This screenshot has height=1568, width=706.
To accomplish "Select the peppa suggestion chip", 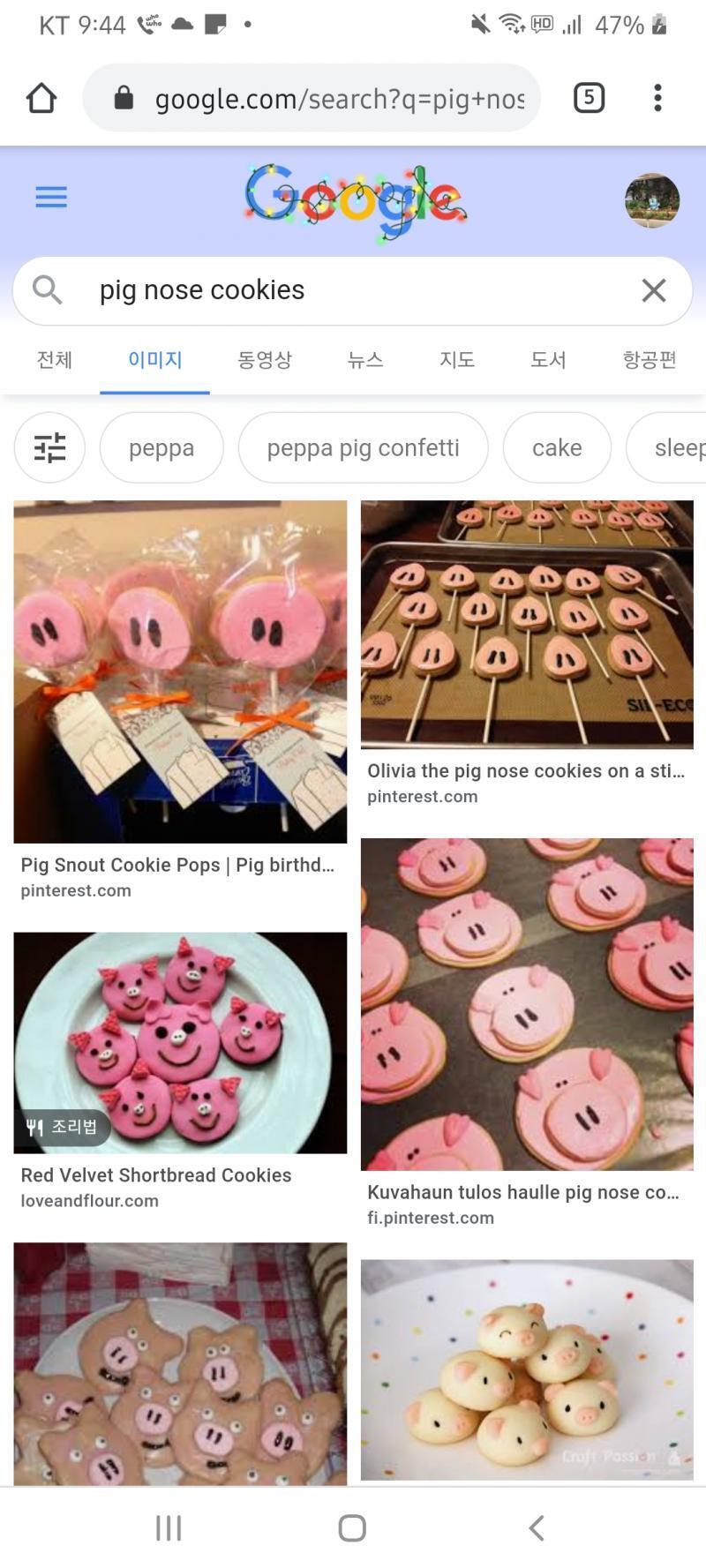I will click(x=161, y=447).
